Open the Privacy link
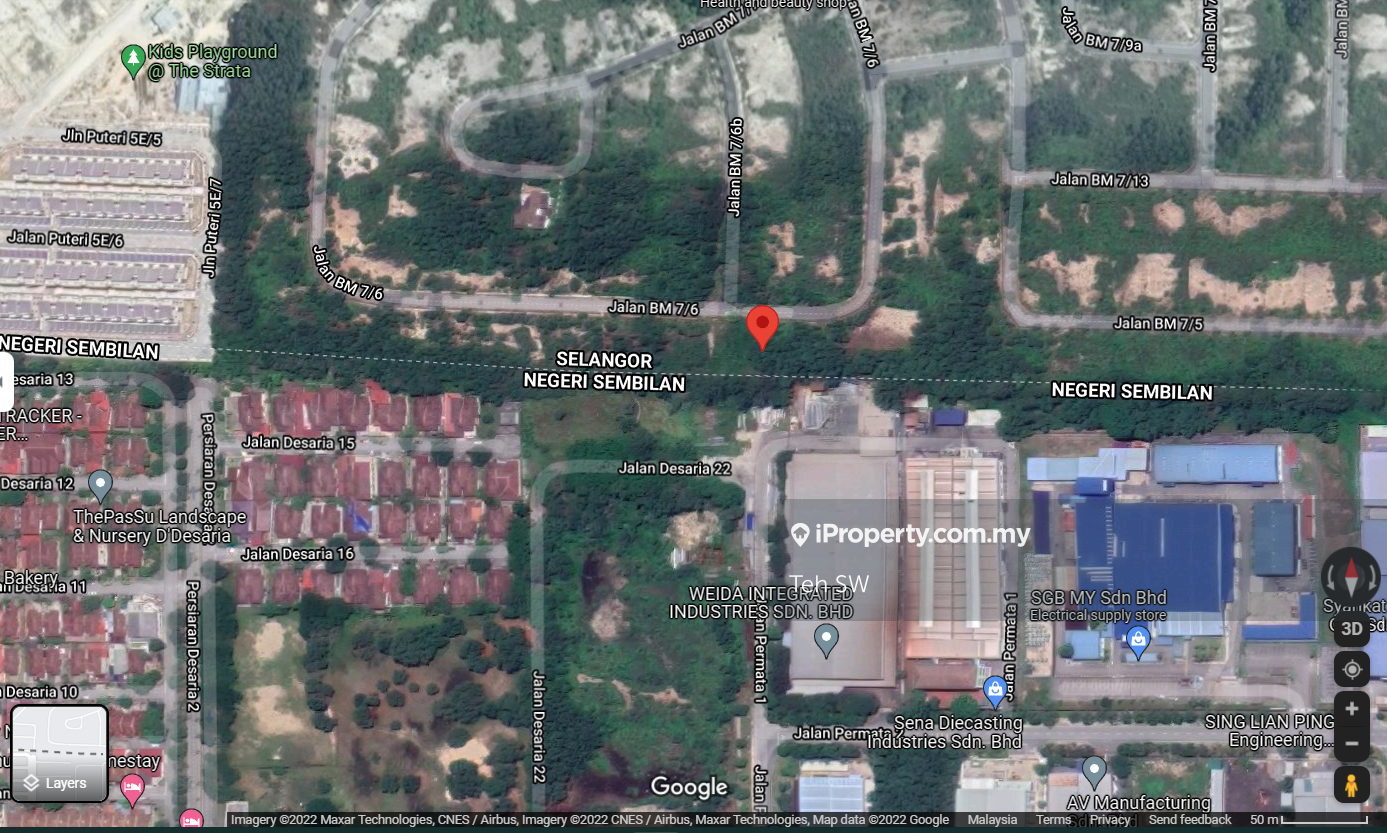The height and width of the screenshot is (833, 1387). click(x=1110, y=820)
